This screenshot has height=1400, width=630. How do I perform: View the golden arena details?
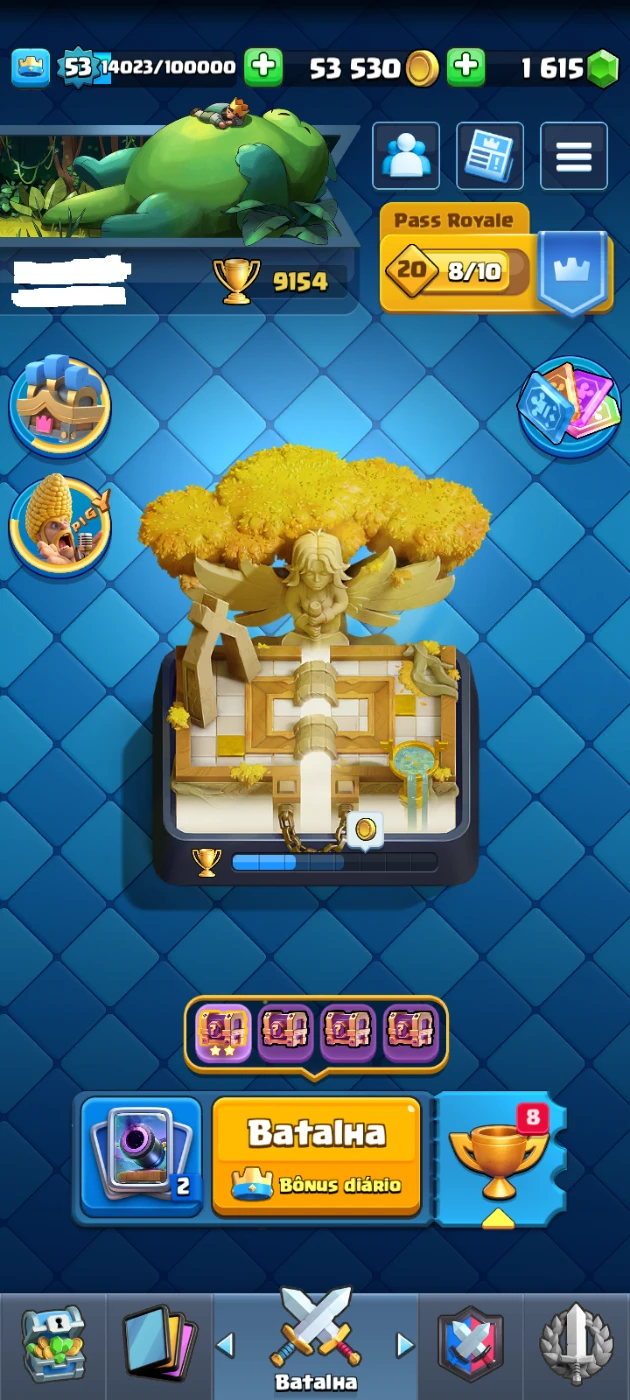tap(315, 680)
